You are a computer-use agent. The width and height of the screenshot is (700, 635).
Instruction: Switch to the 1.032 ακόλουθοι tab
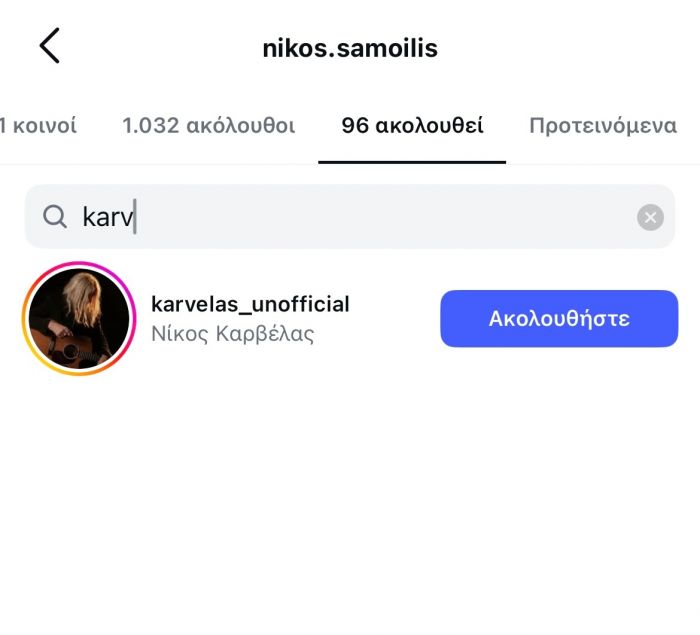pos(208,127)
